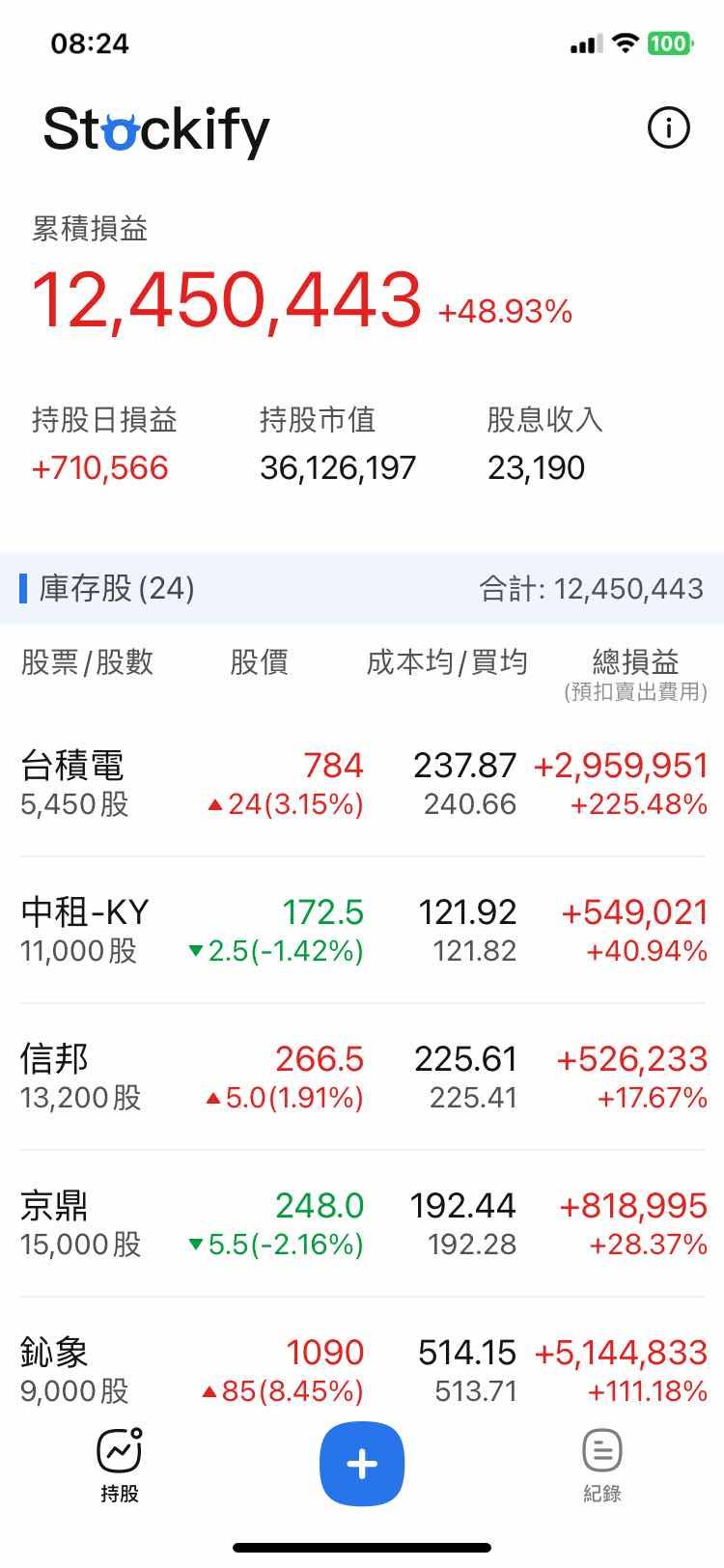The image size is (724, 1568).
Task: Open the 中租-KY holding row
Action: 362,930
